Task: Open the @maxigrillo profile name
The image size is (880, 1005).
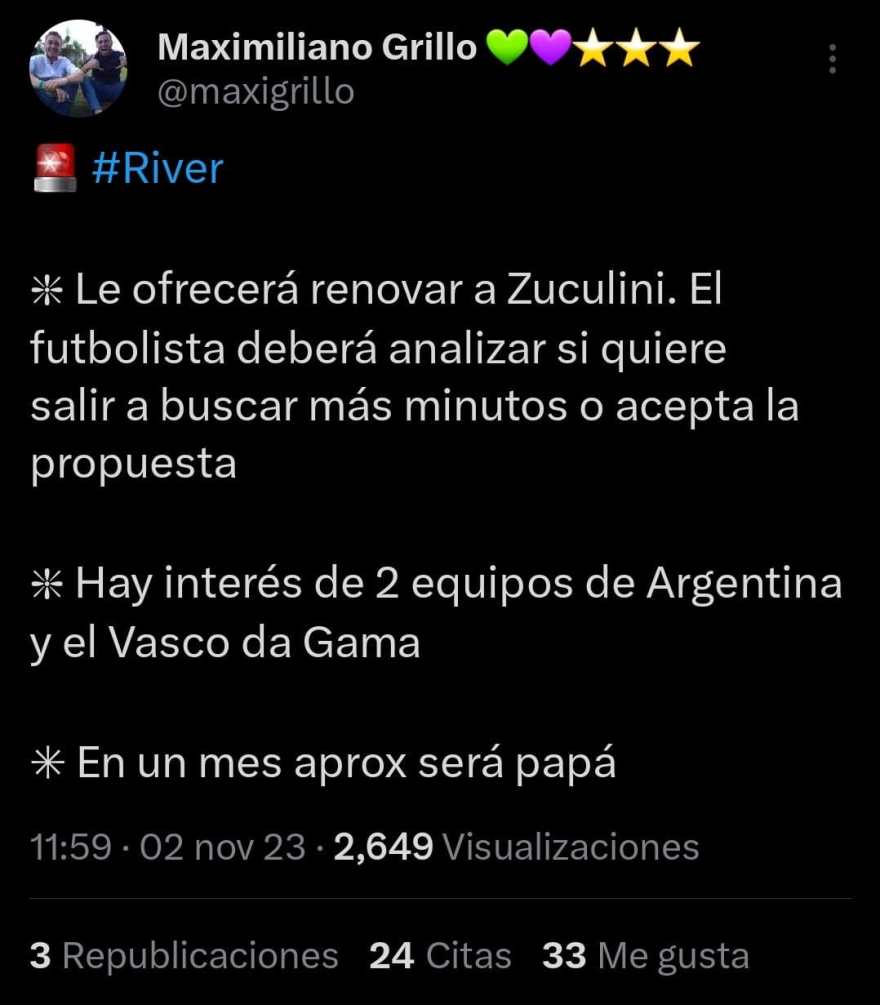Action: [x=256, y=92]
